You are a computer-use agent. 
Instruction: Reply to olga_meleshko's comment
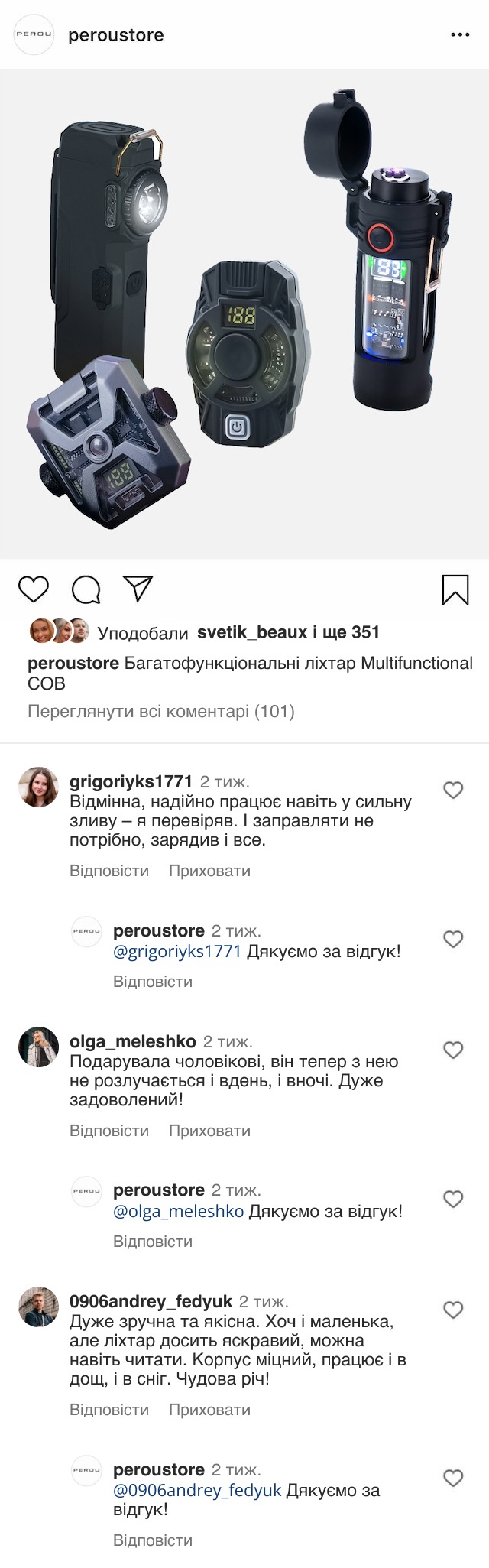click(x=109, y=1131)
